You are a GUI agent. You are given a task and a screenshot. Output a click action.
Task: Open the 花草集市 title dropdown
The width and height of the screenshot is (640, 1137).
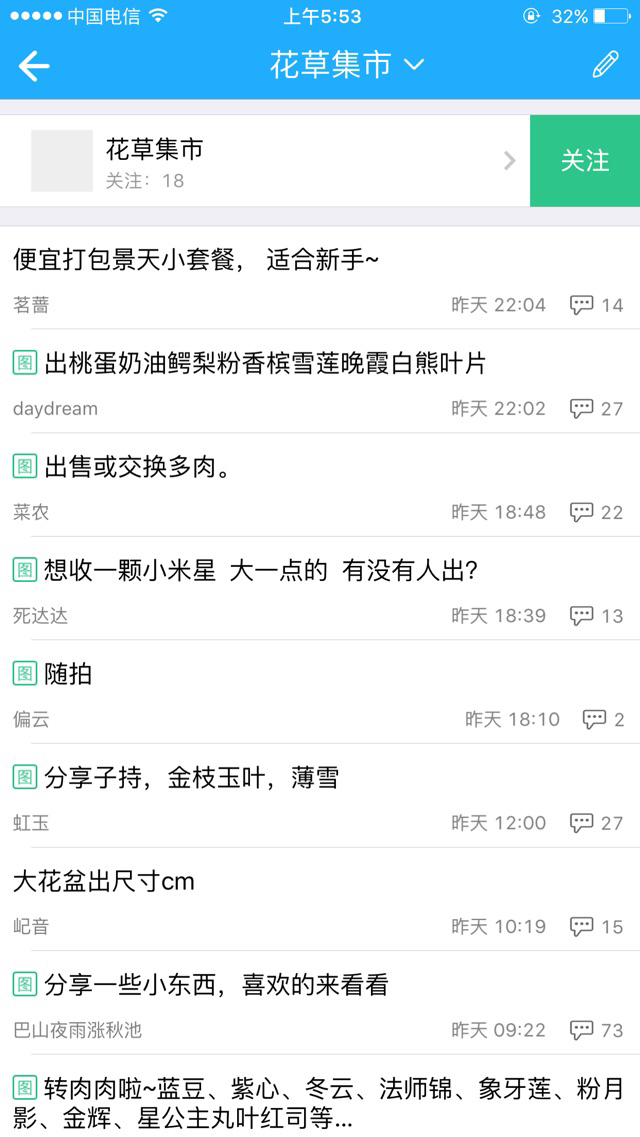click(x=346, y=65)
